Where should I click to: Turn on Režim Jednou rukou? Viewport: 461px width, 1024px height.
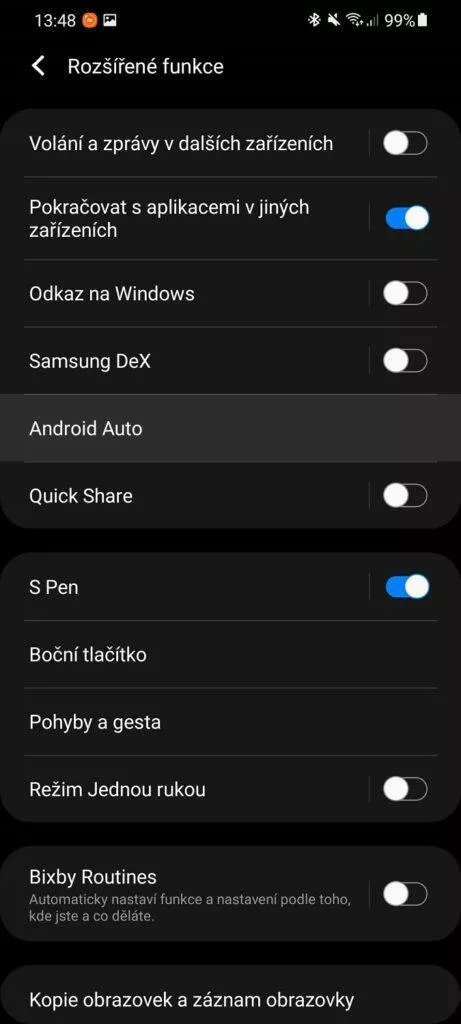pyautogui.click(x=405, y=790)
